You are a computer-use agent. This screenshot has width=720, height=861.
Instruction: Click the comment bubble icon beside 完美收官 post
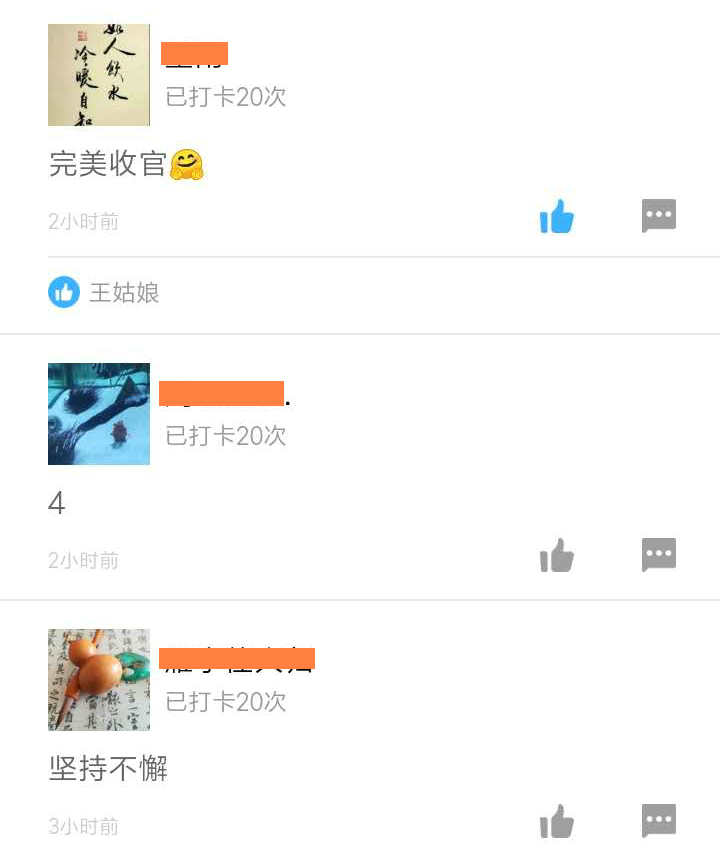click(x=658, y=216)
